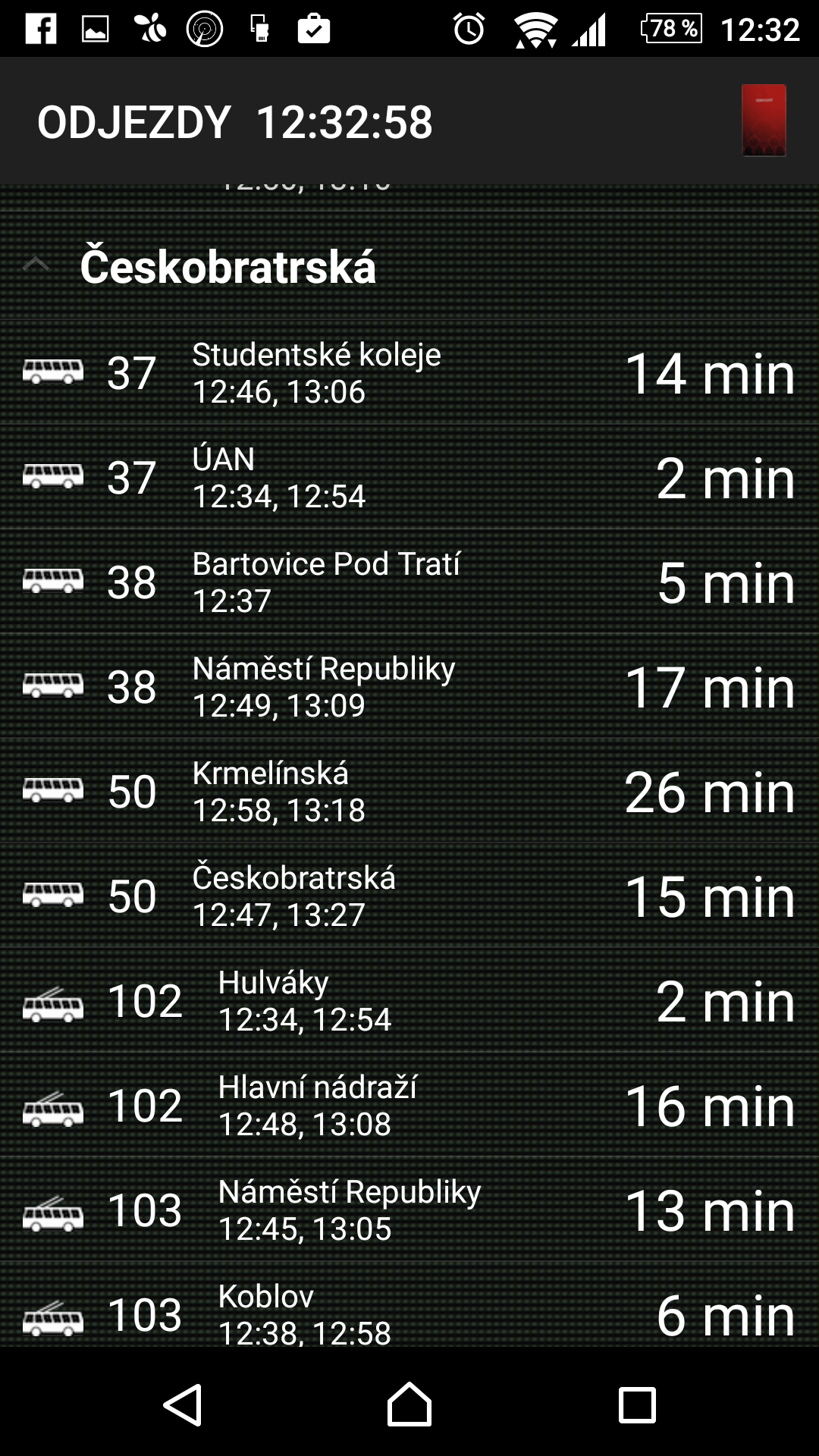
Task: Return to the home screen
Action: coord(409,1404)
